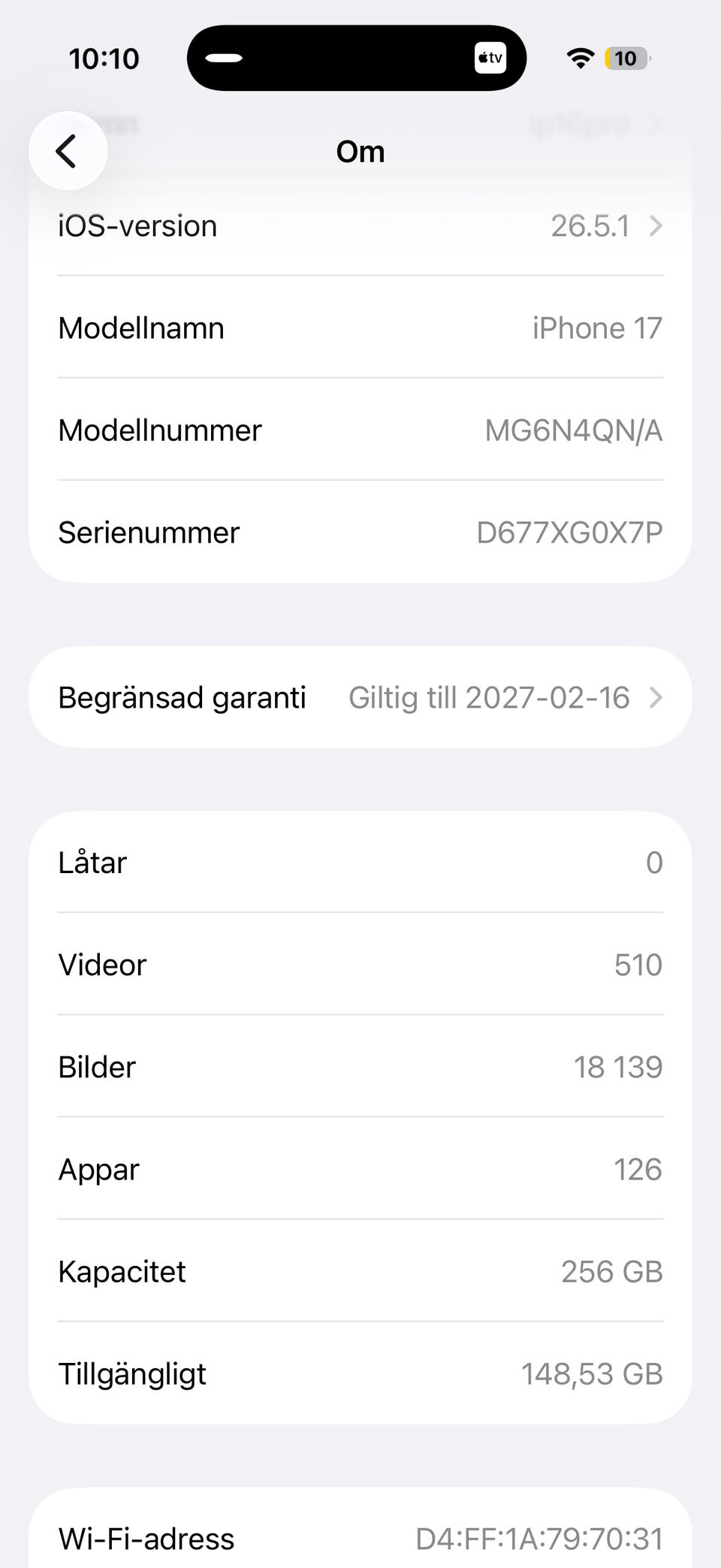The width and height of the screenshot is (721, 1568).
Task: Open Begränsad garanti coverage details
Action: pyautogui.click(x=360, y=697)
